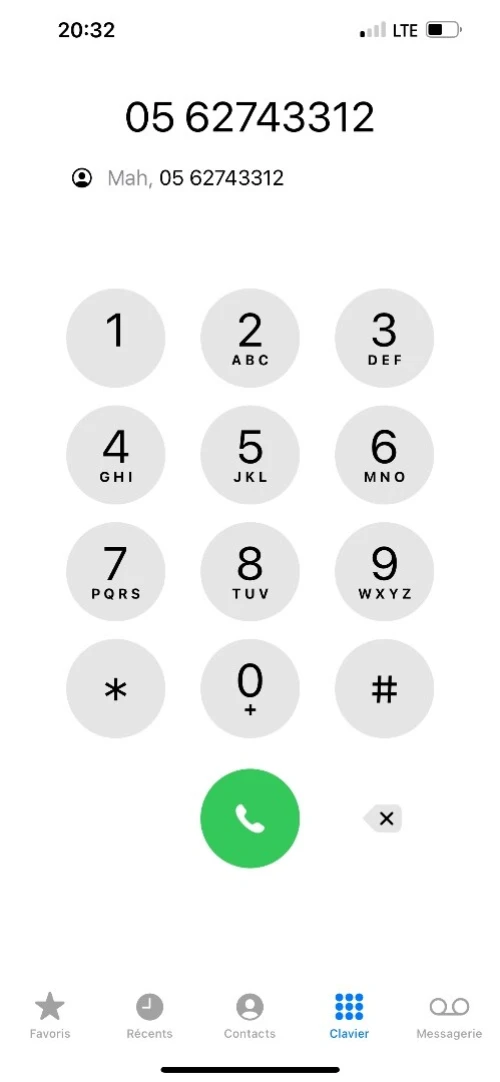This screenshot has height=1082, width=500.
Task: Tap the 4 GHI key
Action: 116,455
